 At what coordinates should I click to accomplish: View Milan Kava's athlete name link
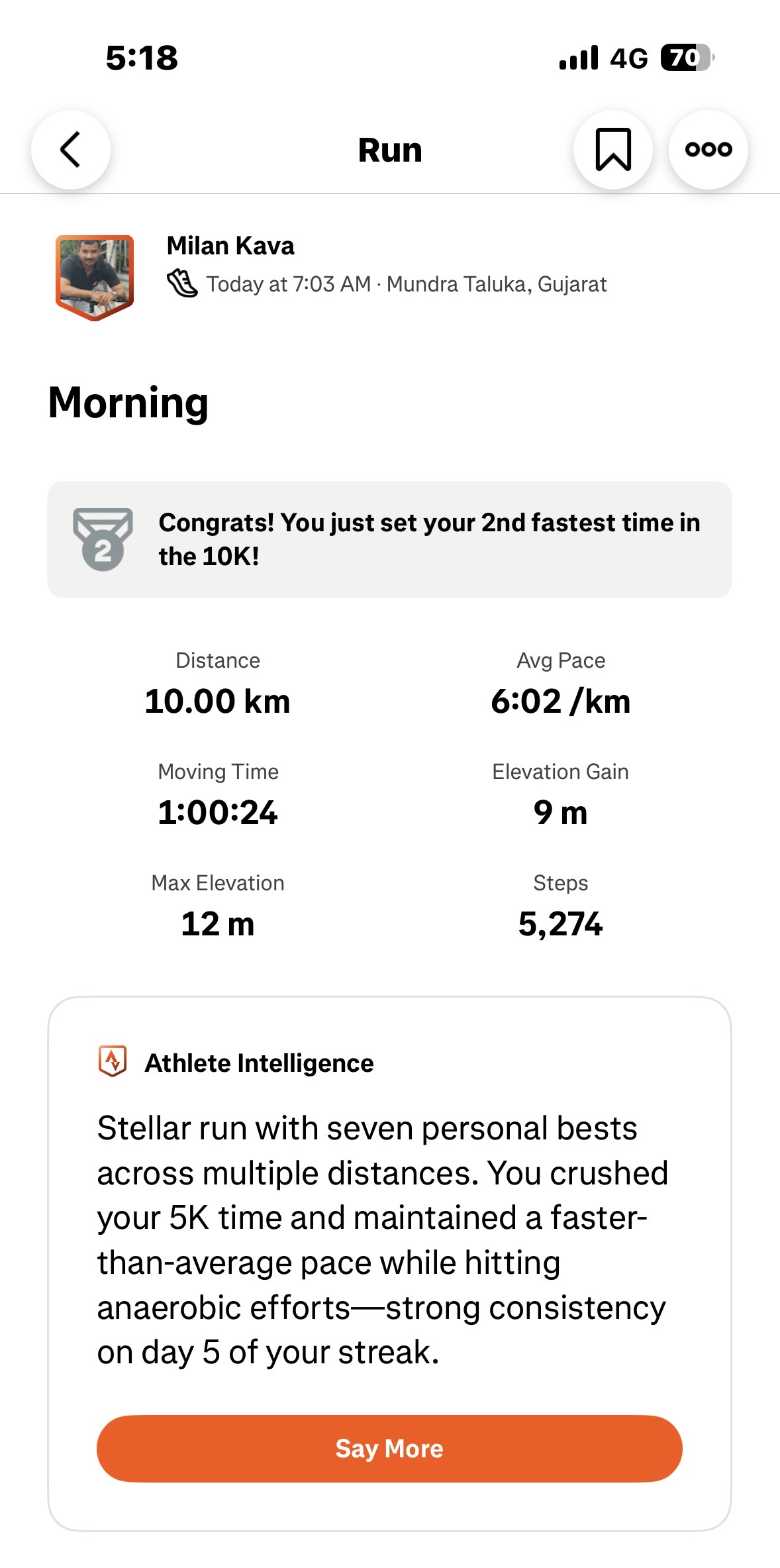230,246
